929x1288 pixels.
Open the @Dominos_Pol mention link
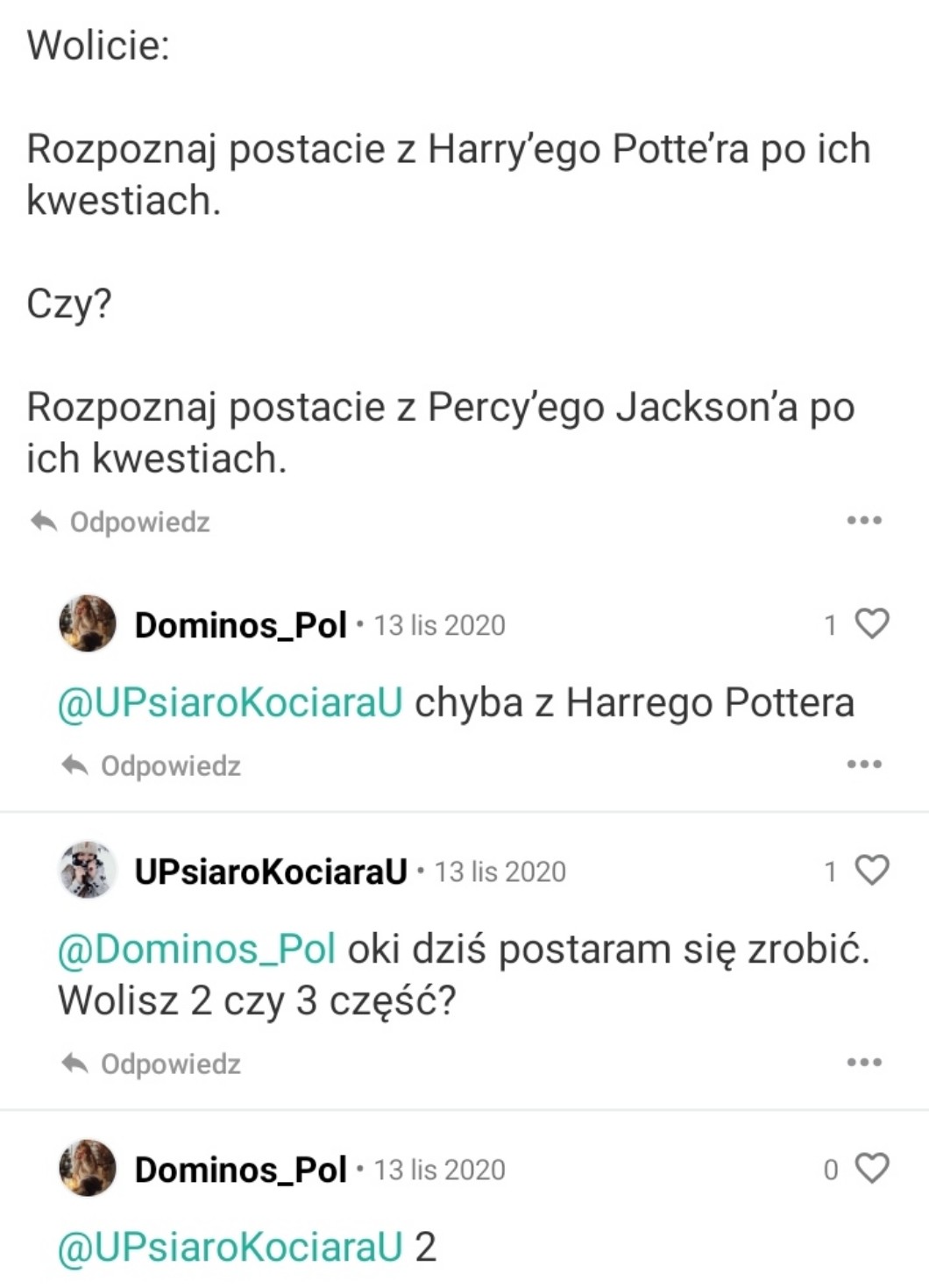coord(196,949)
